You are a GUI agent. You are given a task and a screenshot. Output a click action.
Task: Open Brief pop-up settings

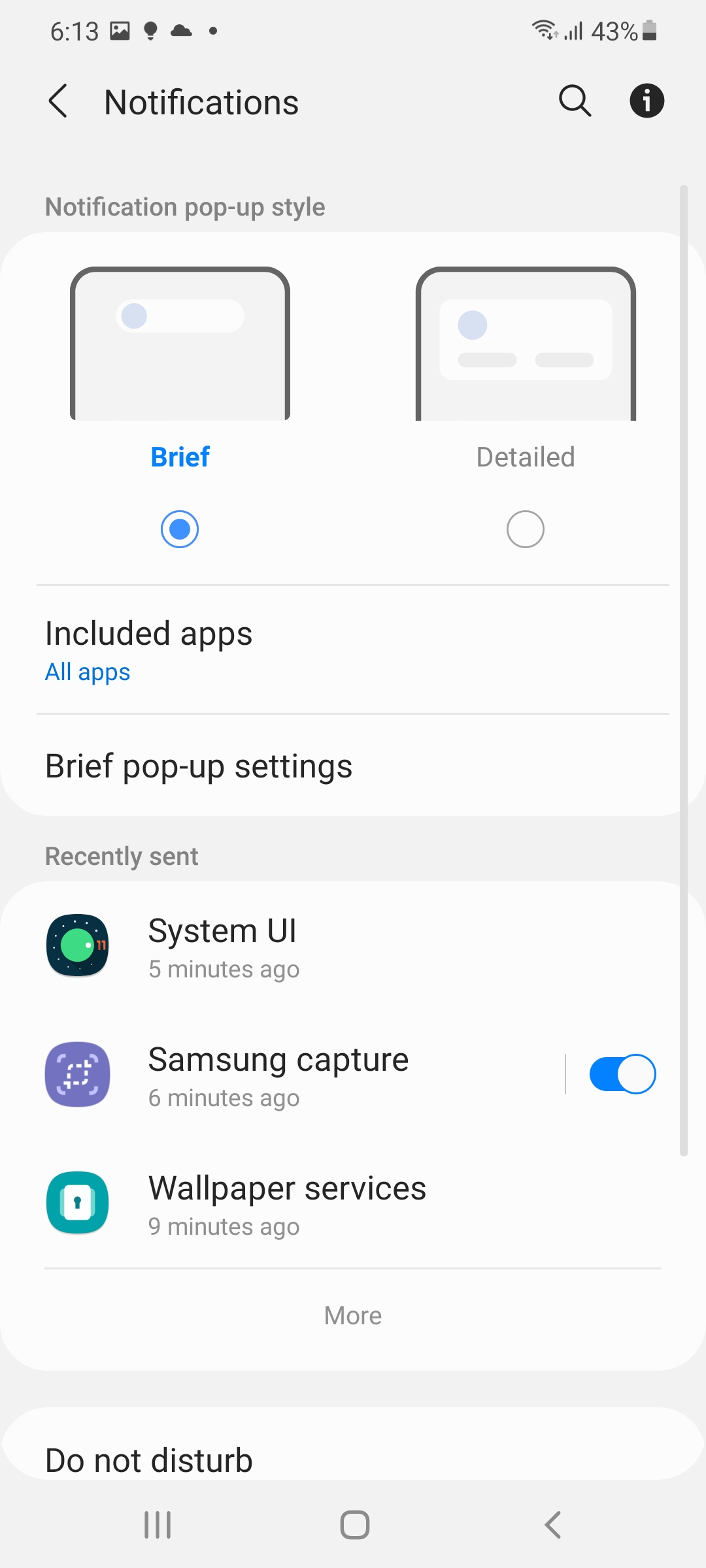[x=353, y=766]
